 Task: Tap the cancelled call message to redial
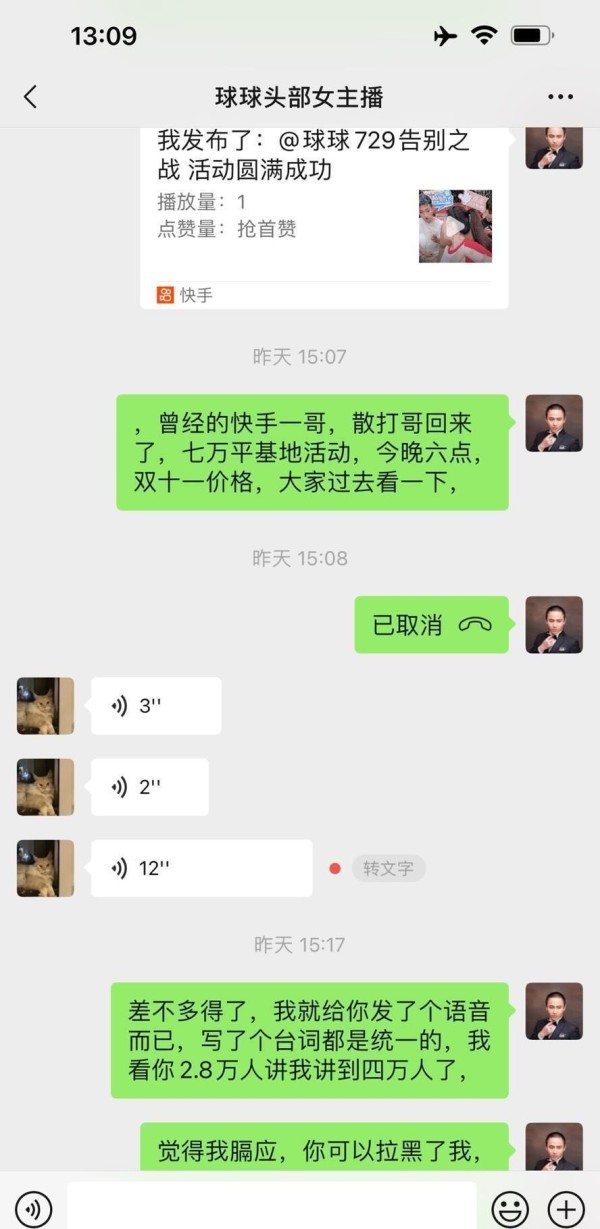431,625
